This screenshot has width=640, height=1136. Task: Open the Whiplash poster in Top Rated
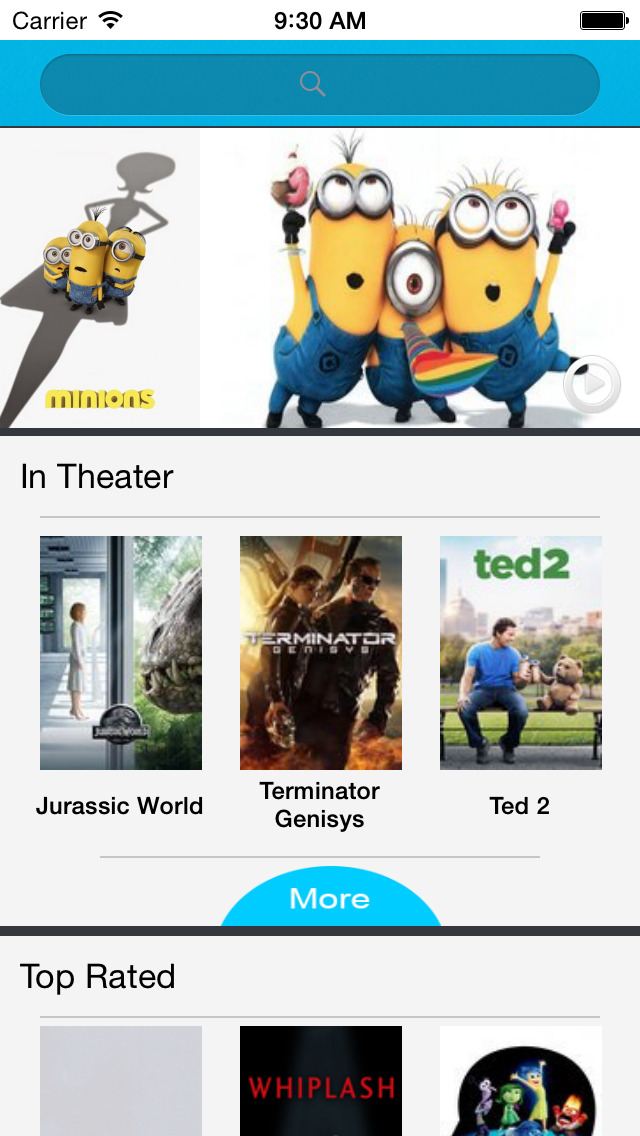(320, 1080)
